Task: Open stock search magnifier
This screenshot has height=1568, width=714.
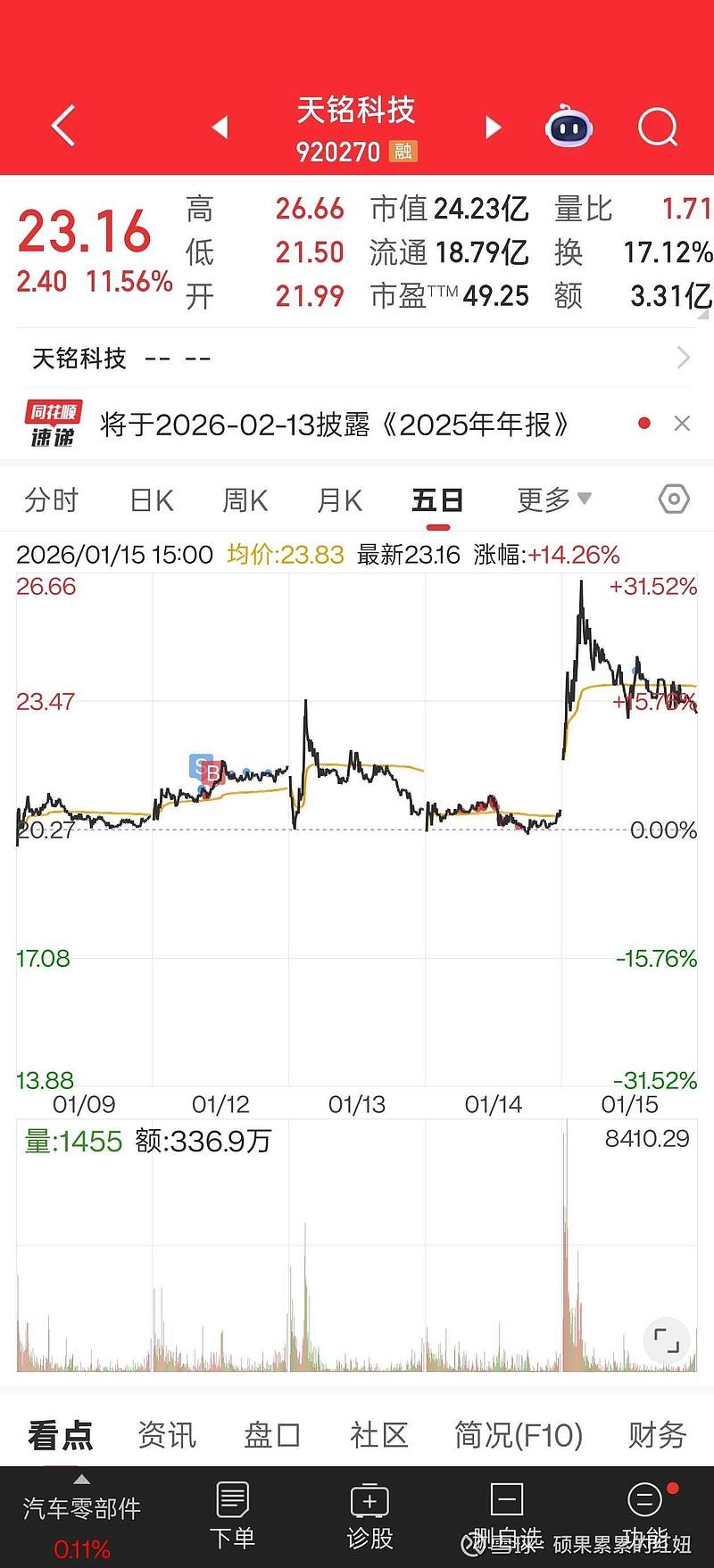Action: coord(658,128)
